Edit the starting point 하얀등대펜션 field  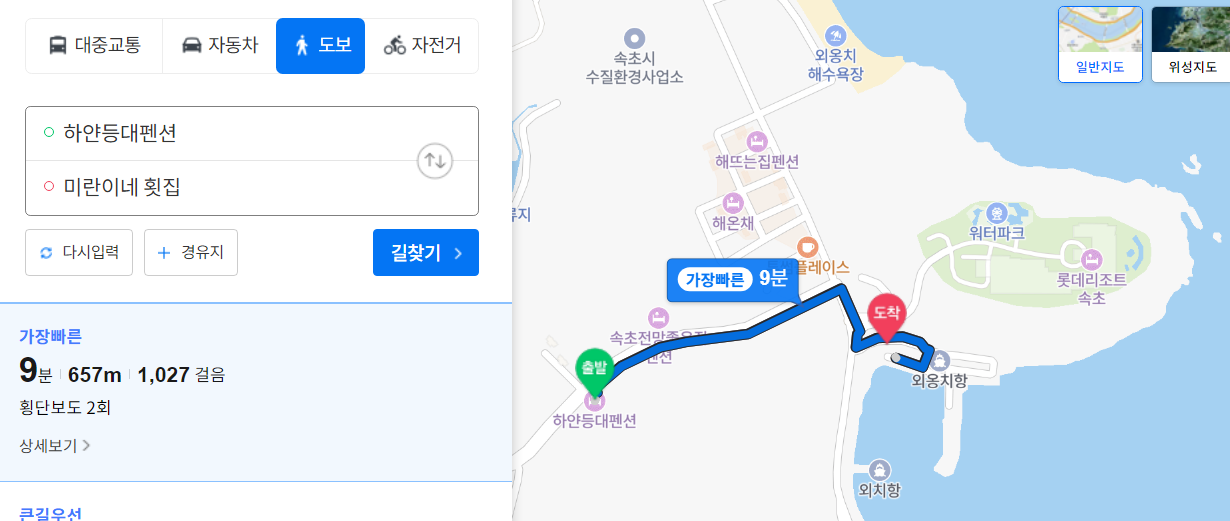point(230,133)
